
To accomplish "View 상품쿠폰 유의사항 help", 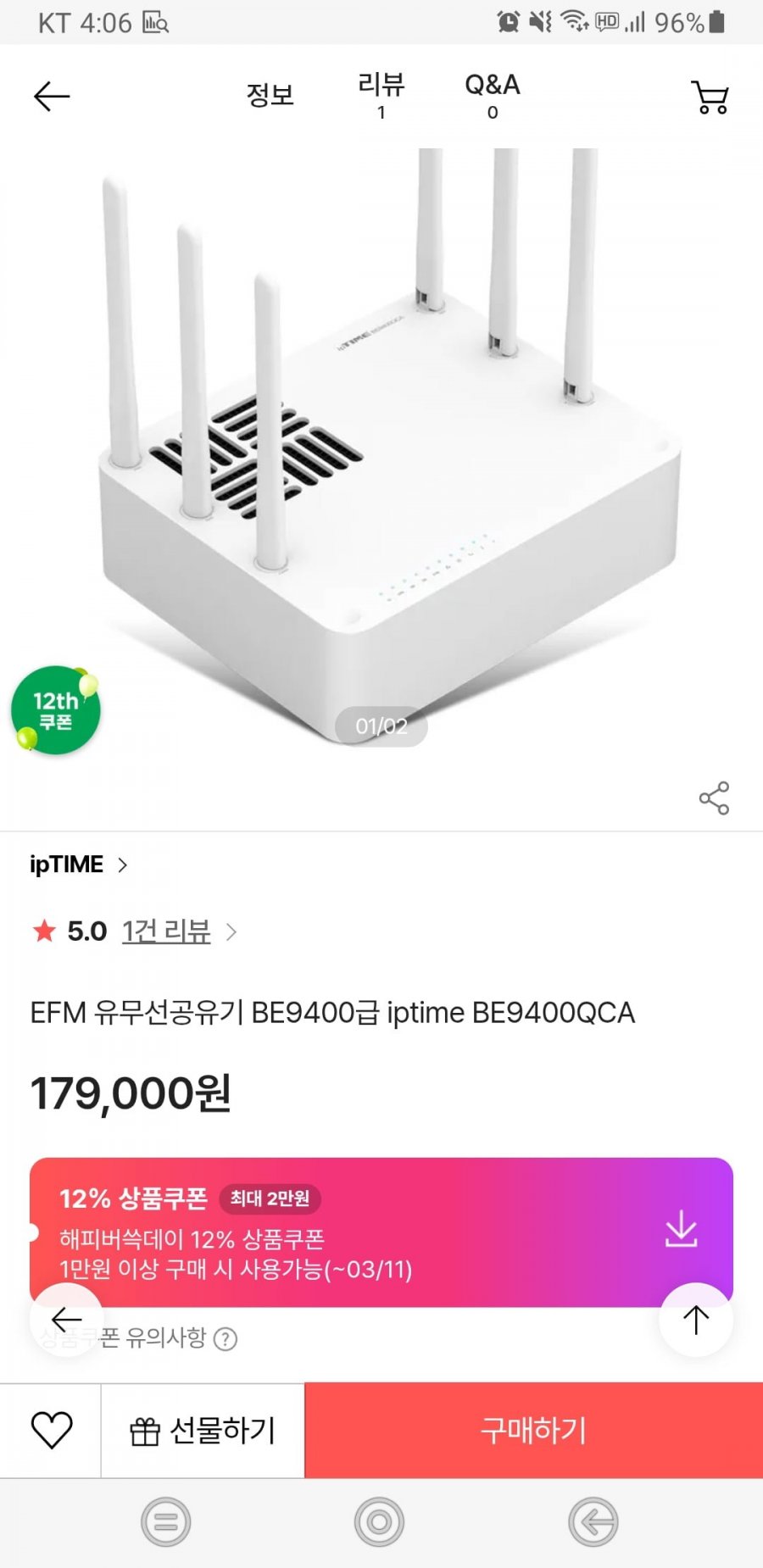I will tap(225, 1339).
